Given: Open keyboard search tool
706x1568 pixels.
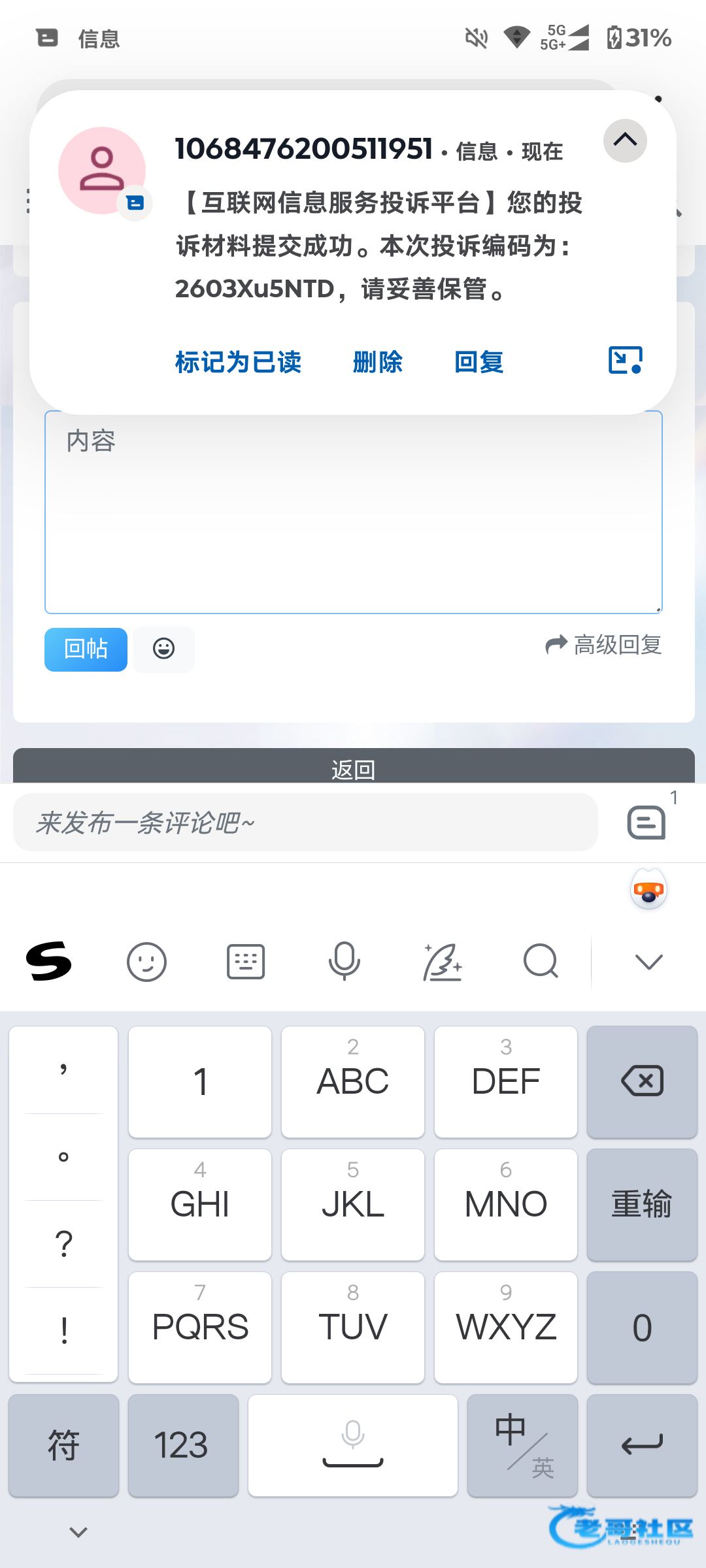Looking at the screenshot, I should [x=541, y=962].
